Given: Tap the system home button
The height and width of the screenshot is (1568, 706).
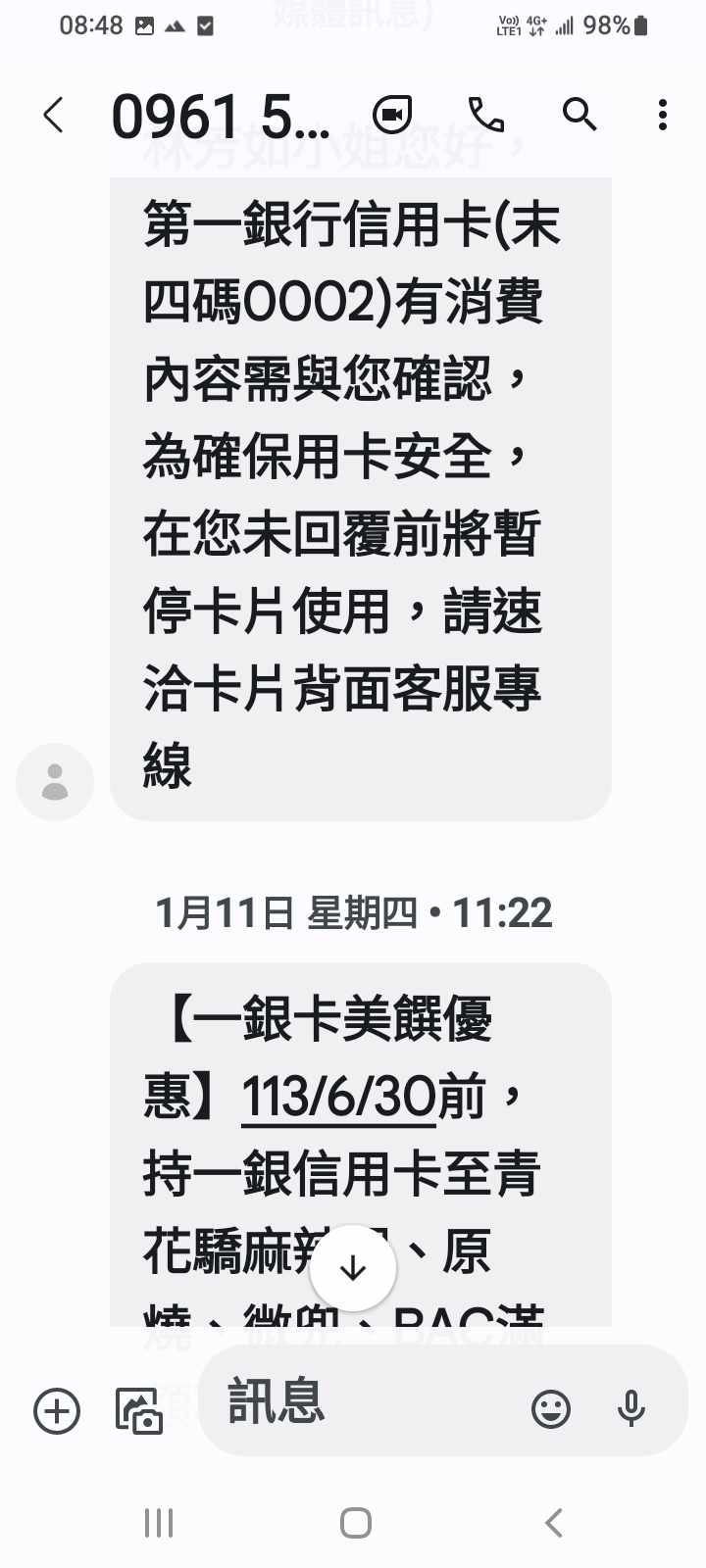Looking at the screenshot, I should (355, 1523).
